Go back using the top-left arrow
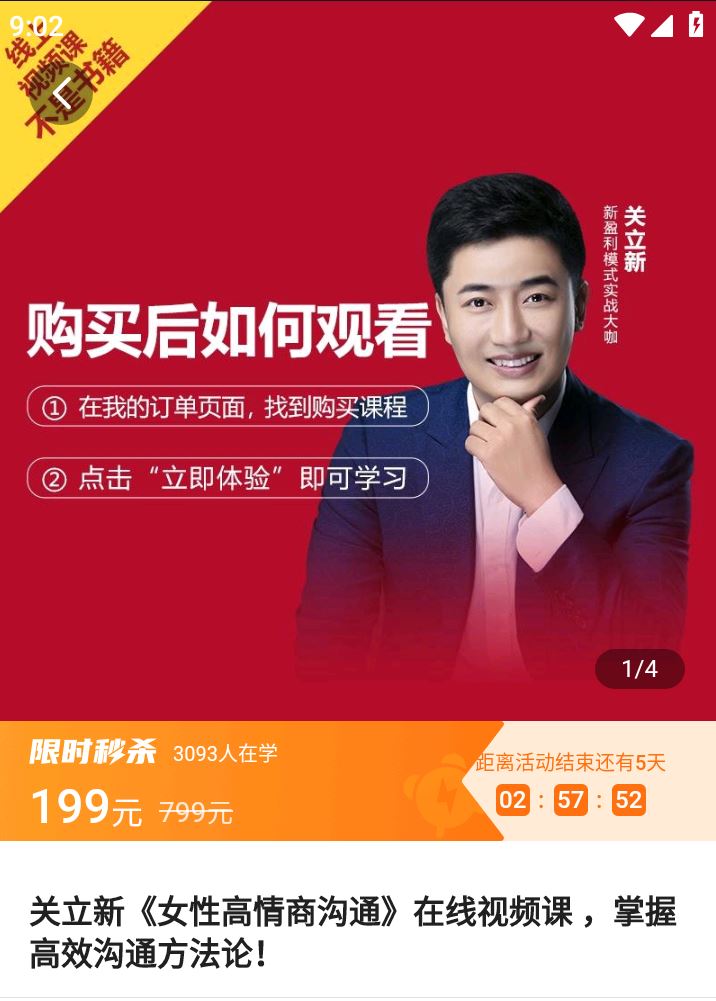This screenshot has height=1001, width=716. pyautogui.click(x=62, y=94)
